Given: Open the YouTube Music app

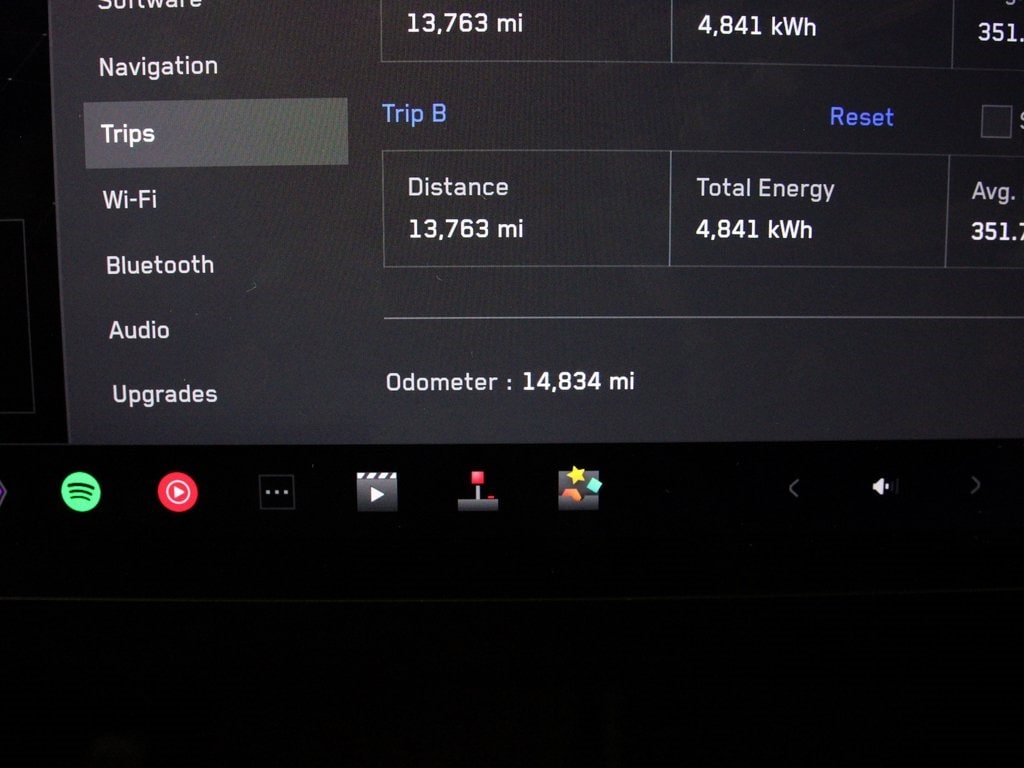Looking at the screenshot, I should tap(178, 491).
